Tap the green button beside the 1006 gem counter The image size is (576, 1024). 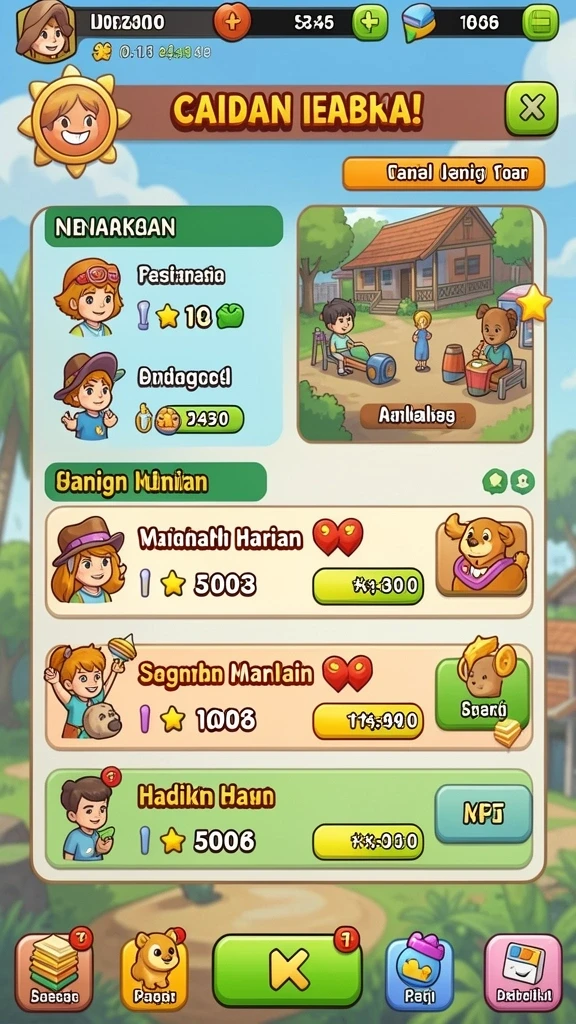coord(541,23)
